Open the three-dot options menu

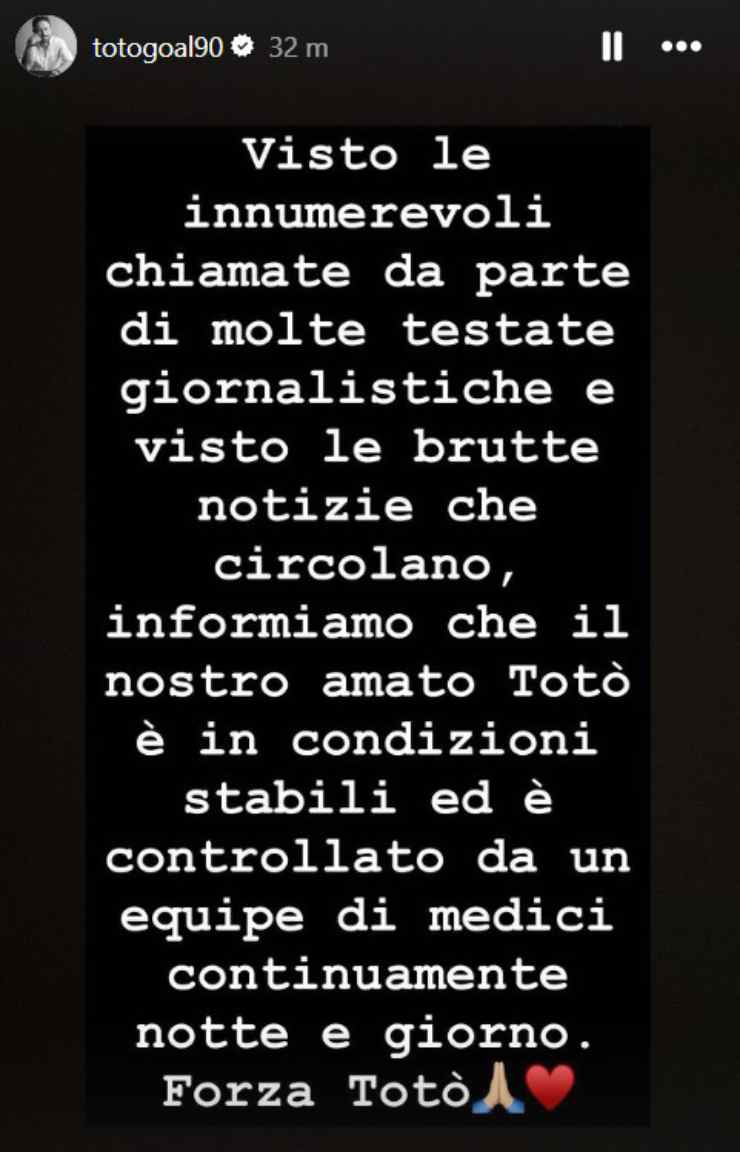(682, 47)
